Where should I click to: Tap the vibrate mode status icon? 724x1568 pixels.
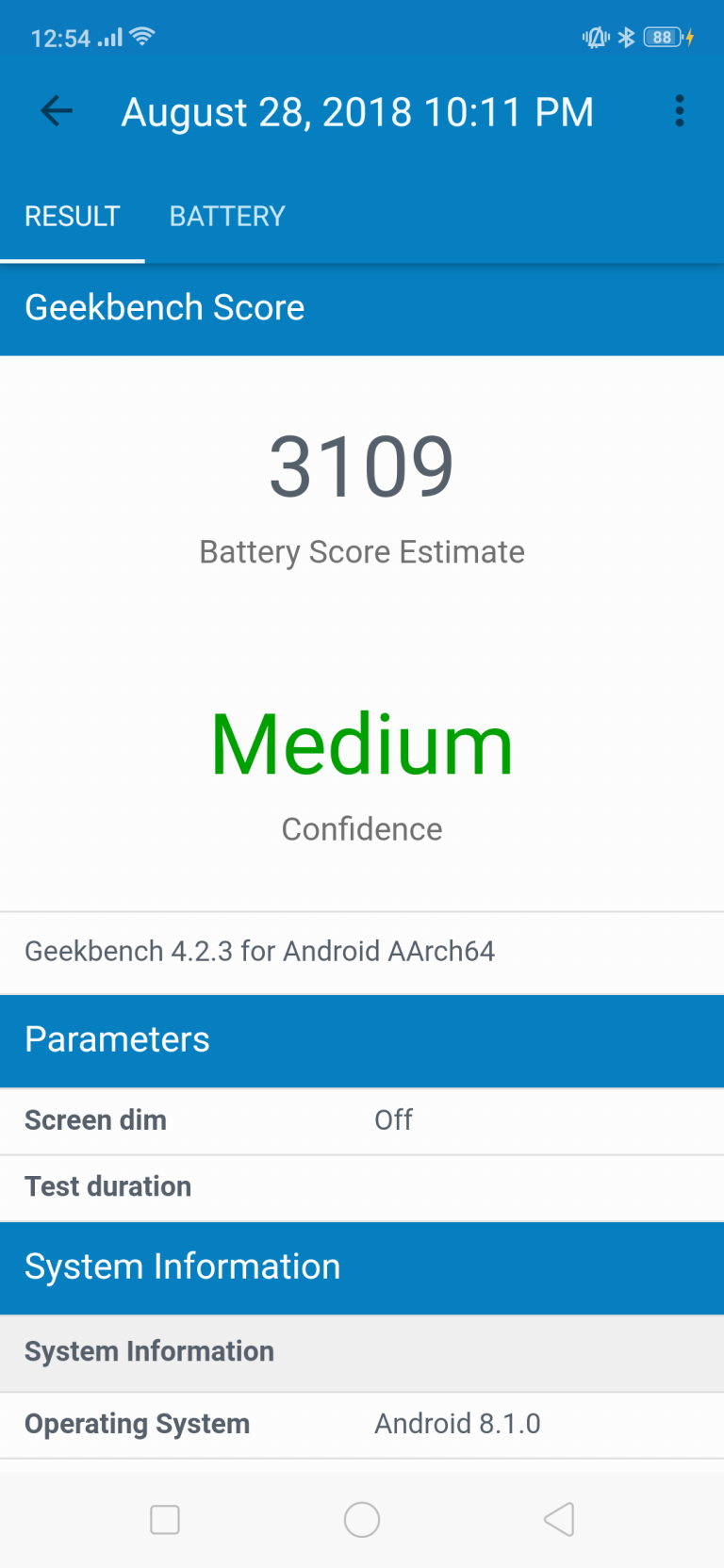tap(595, 36)
